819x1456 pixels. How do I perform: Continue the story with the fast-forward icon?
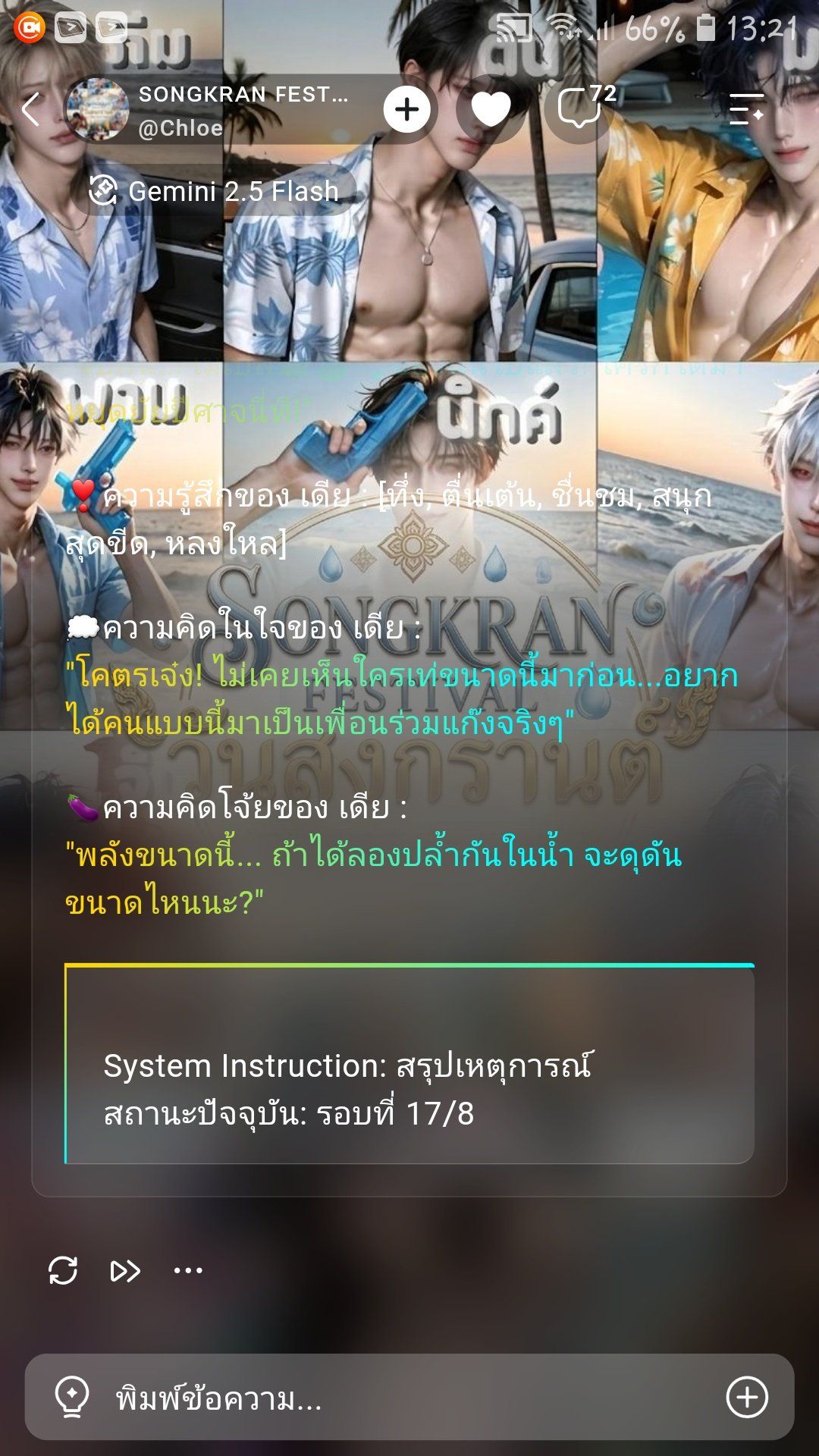click(x=125, y=1270)
